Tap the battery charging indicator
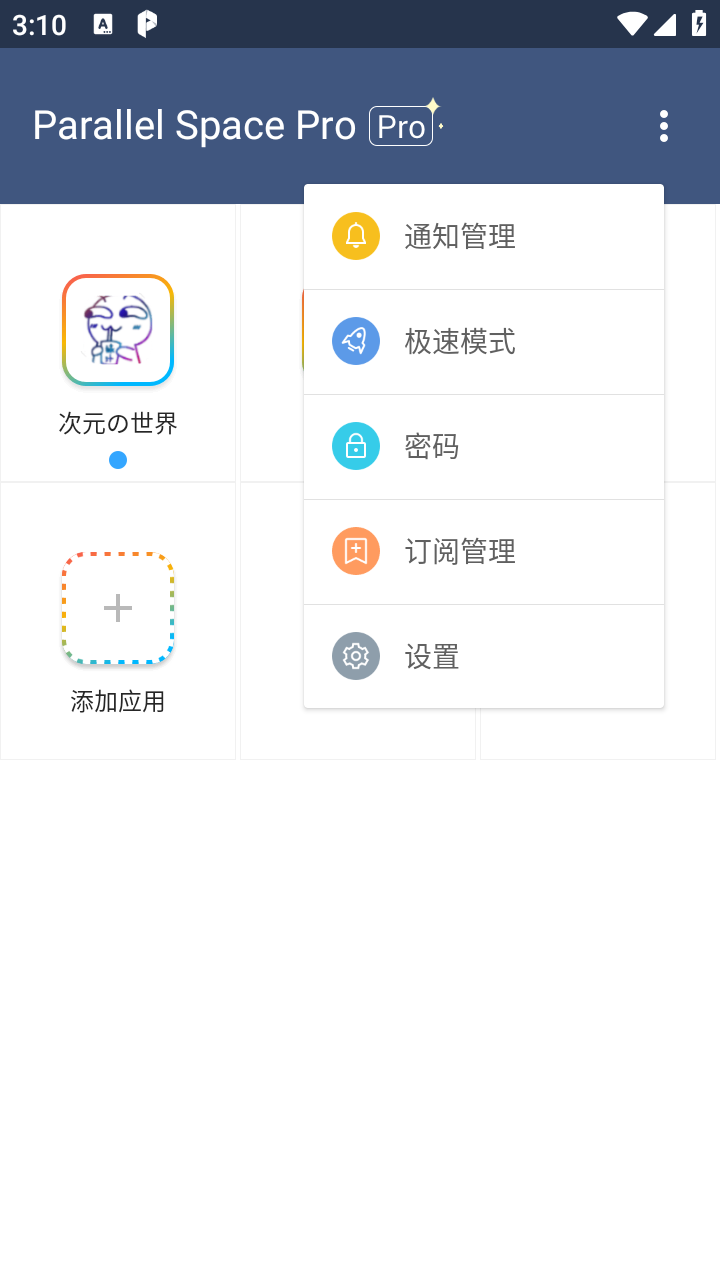Screen dimensions: 720x1280 coord(699,23)
